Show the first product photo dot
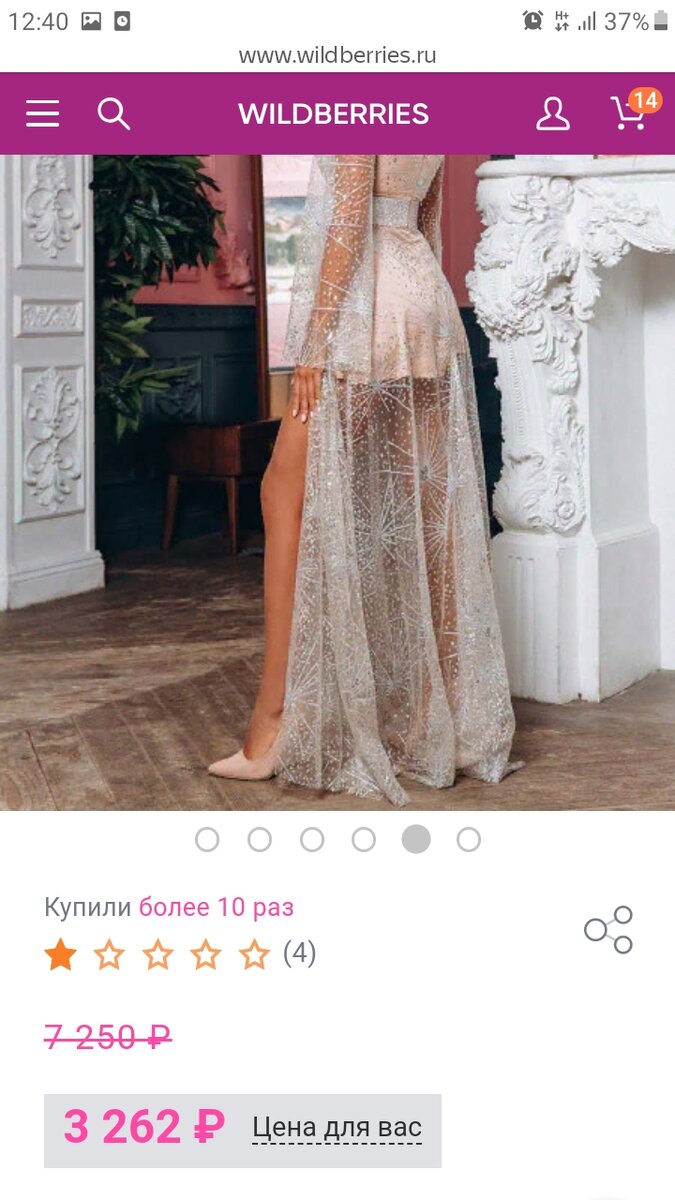Image resolution: width=675 pixels, height=1200 pixels. click(207, 839)
